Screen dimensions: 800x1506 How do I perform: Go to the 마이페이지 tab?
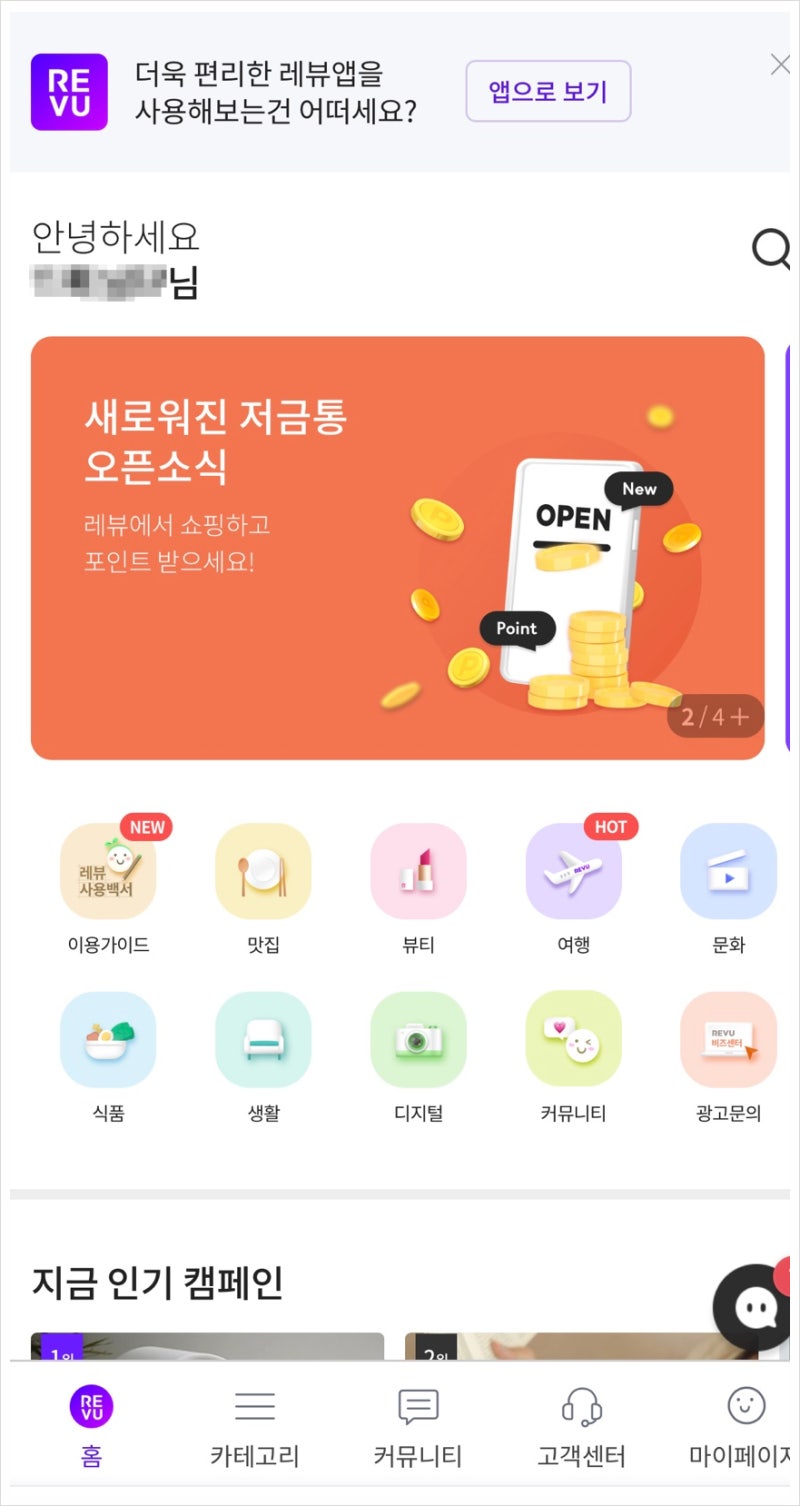pyautogui.click(x=744, y=1426)
